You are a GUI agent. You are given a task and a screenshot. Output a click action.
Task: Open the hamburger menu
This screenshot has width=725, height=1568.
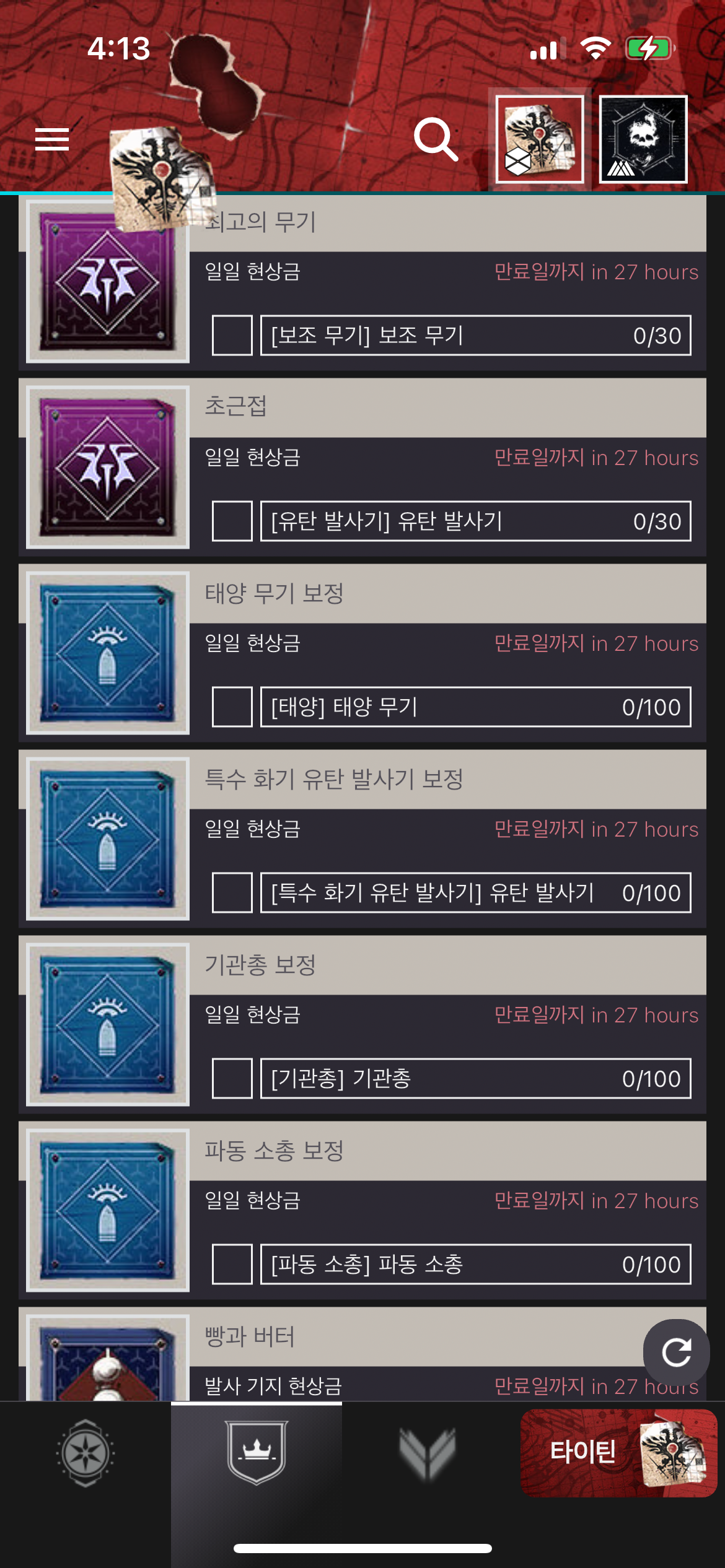tap(52, 139)
